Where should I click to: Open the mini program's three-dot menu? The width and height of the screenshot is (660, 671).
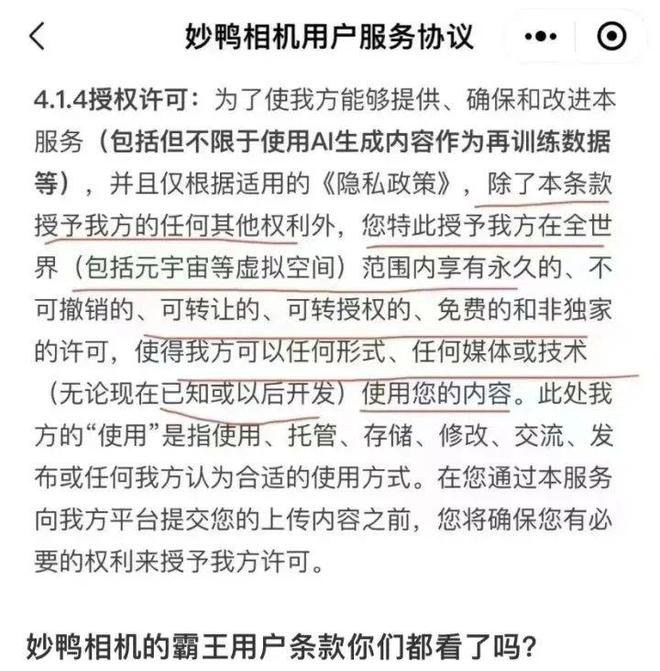541,37
